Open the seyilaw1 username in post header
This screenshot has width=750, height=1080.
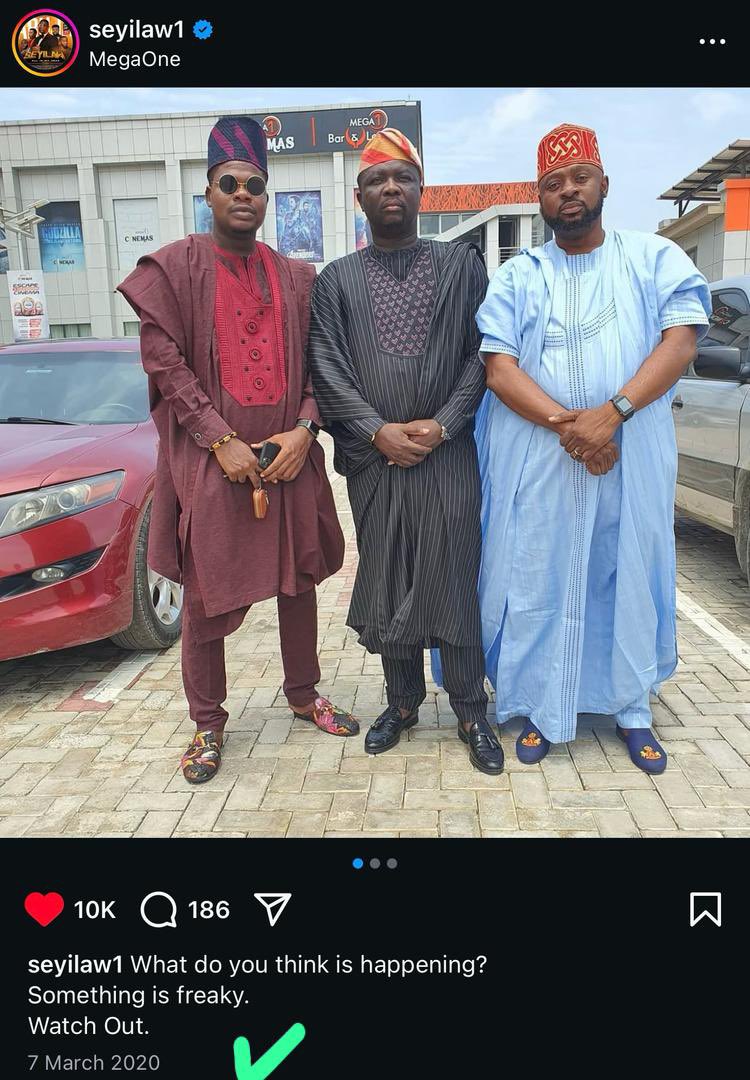click(136, 30)
